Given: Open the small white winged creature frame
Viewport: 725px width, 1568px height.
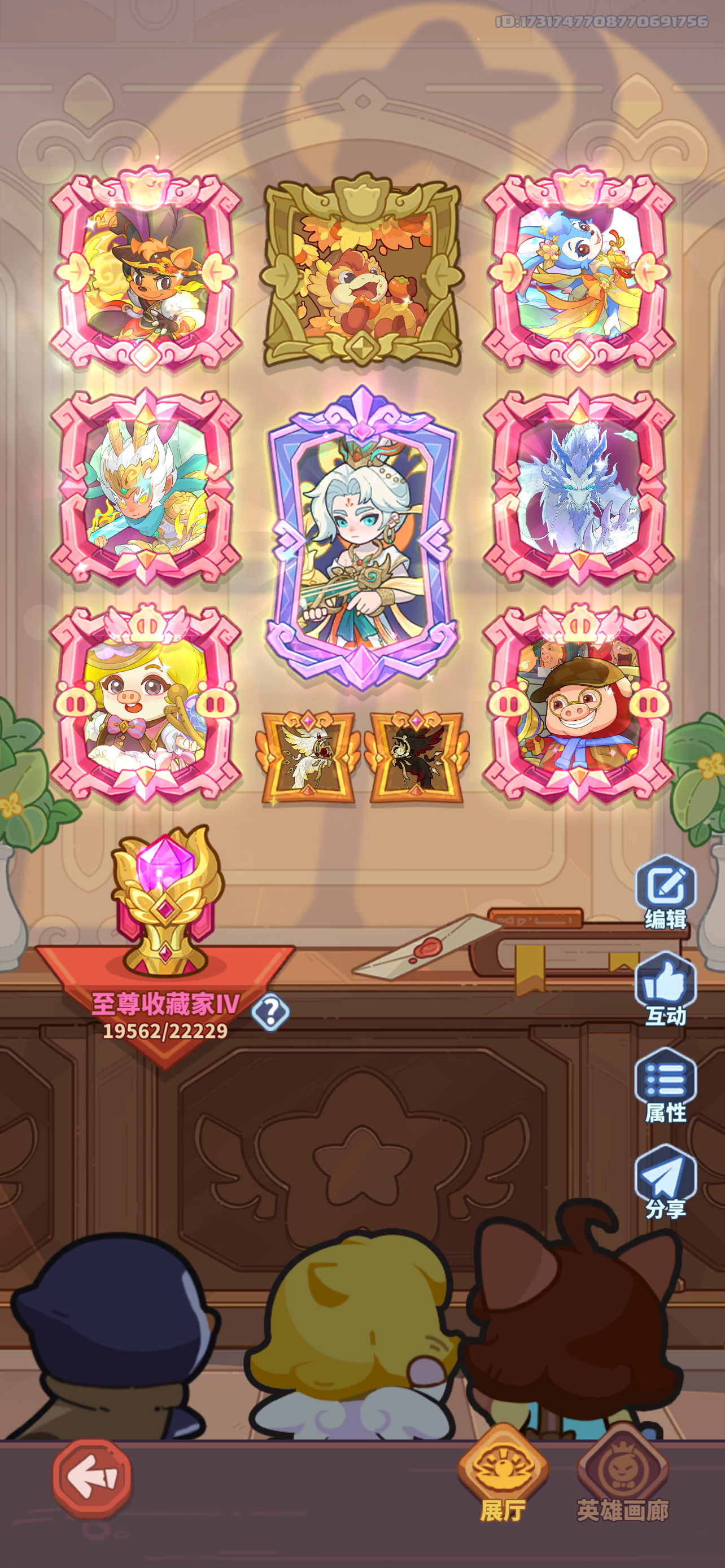Looking at the screenshot, I should (x=308, y=757).
